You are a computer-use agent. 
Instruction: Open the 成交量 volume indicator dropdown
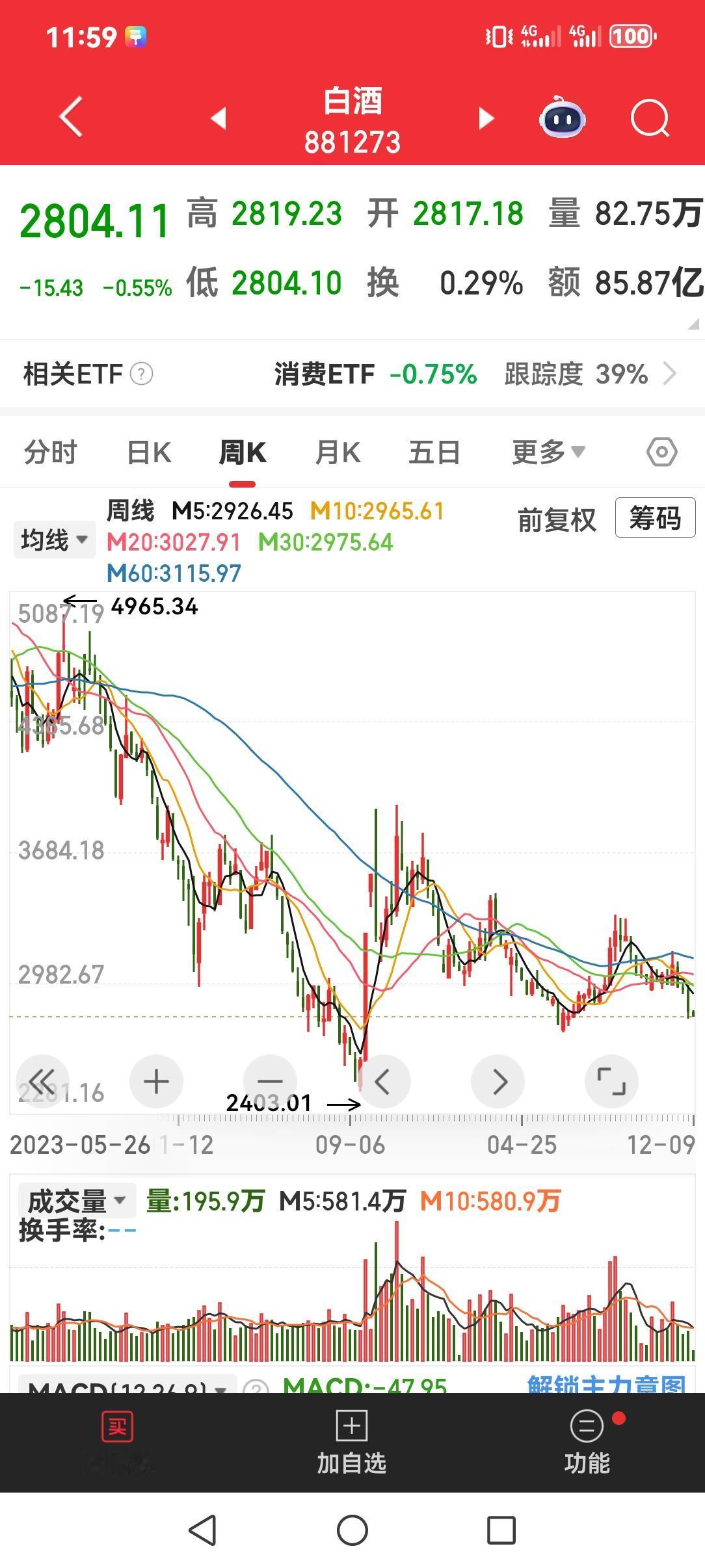[73, 1199]
